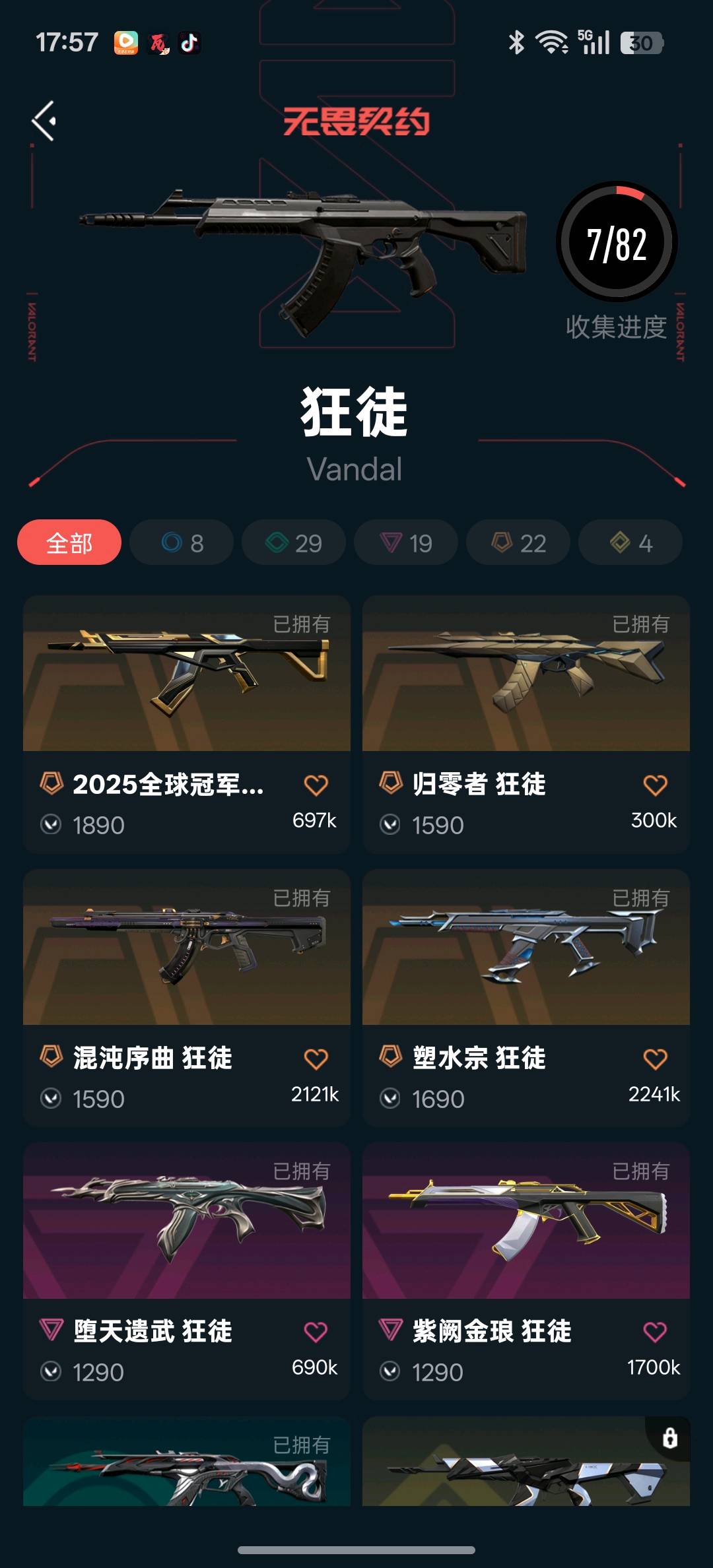
Task: Select the 全部 filter chip
Action: click(x=69, y=542)
